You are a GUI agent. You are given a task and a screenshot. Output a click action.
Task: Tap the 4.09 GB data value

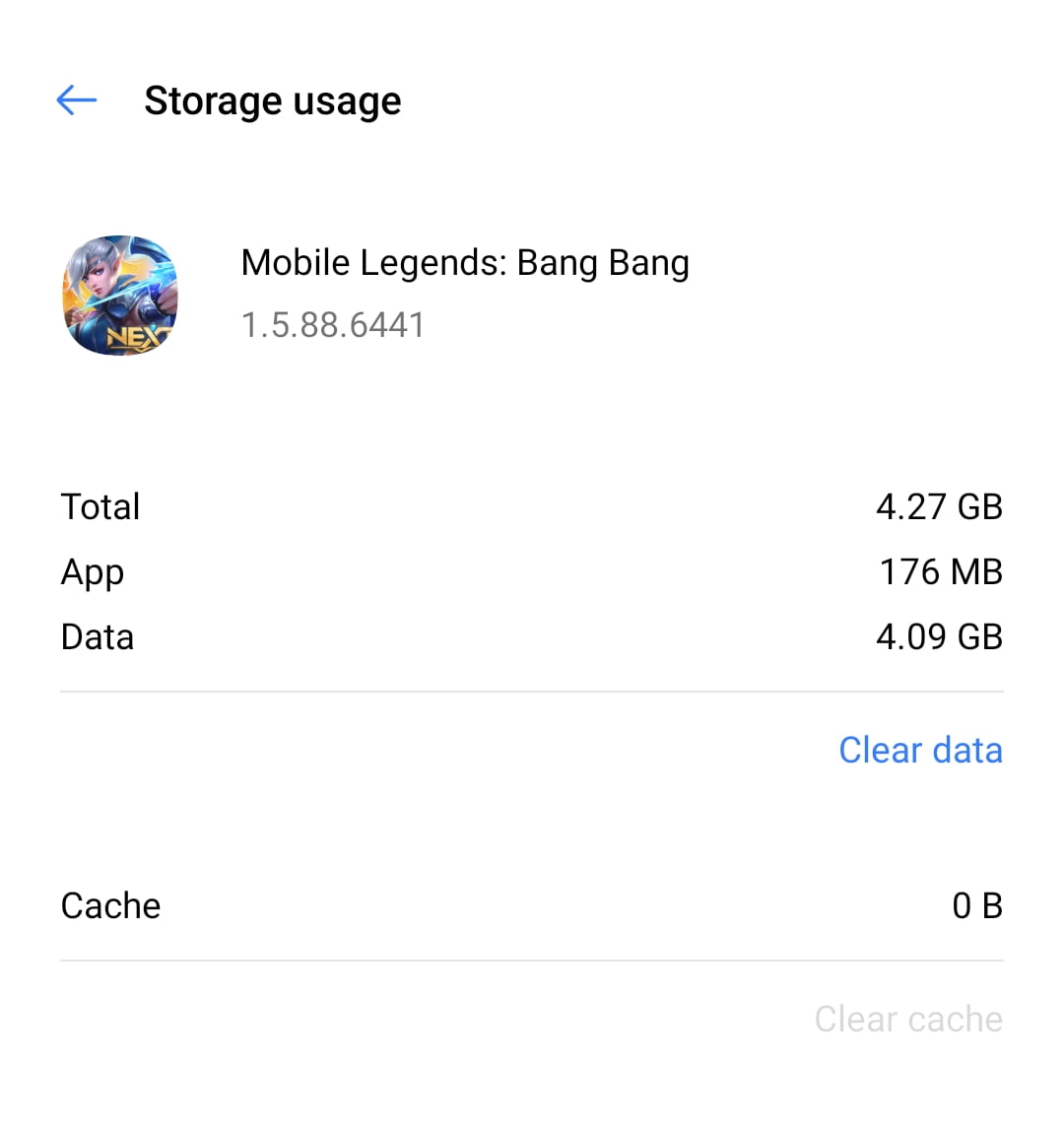coord(939,636)
